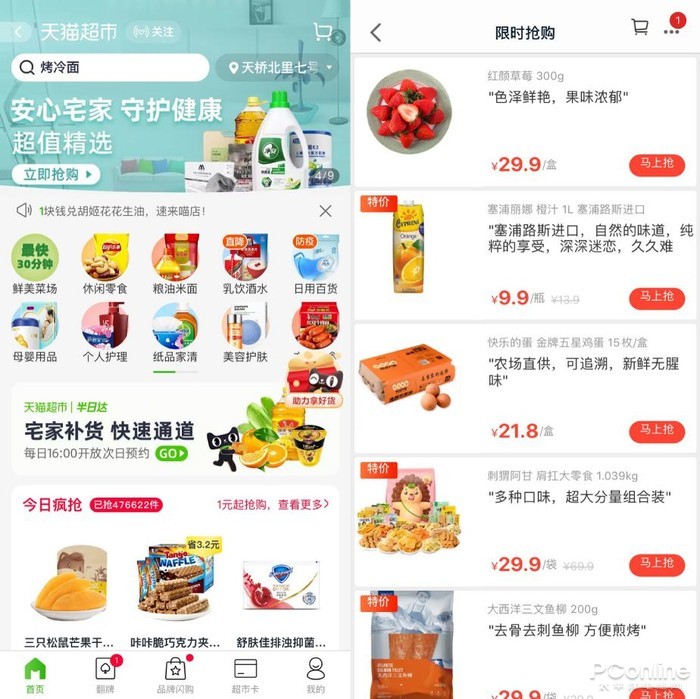
Task: Open the overflow menu on 限时抢购
Action: pos(671,32)
